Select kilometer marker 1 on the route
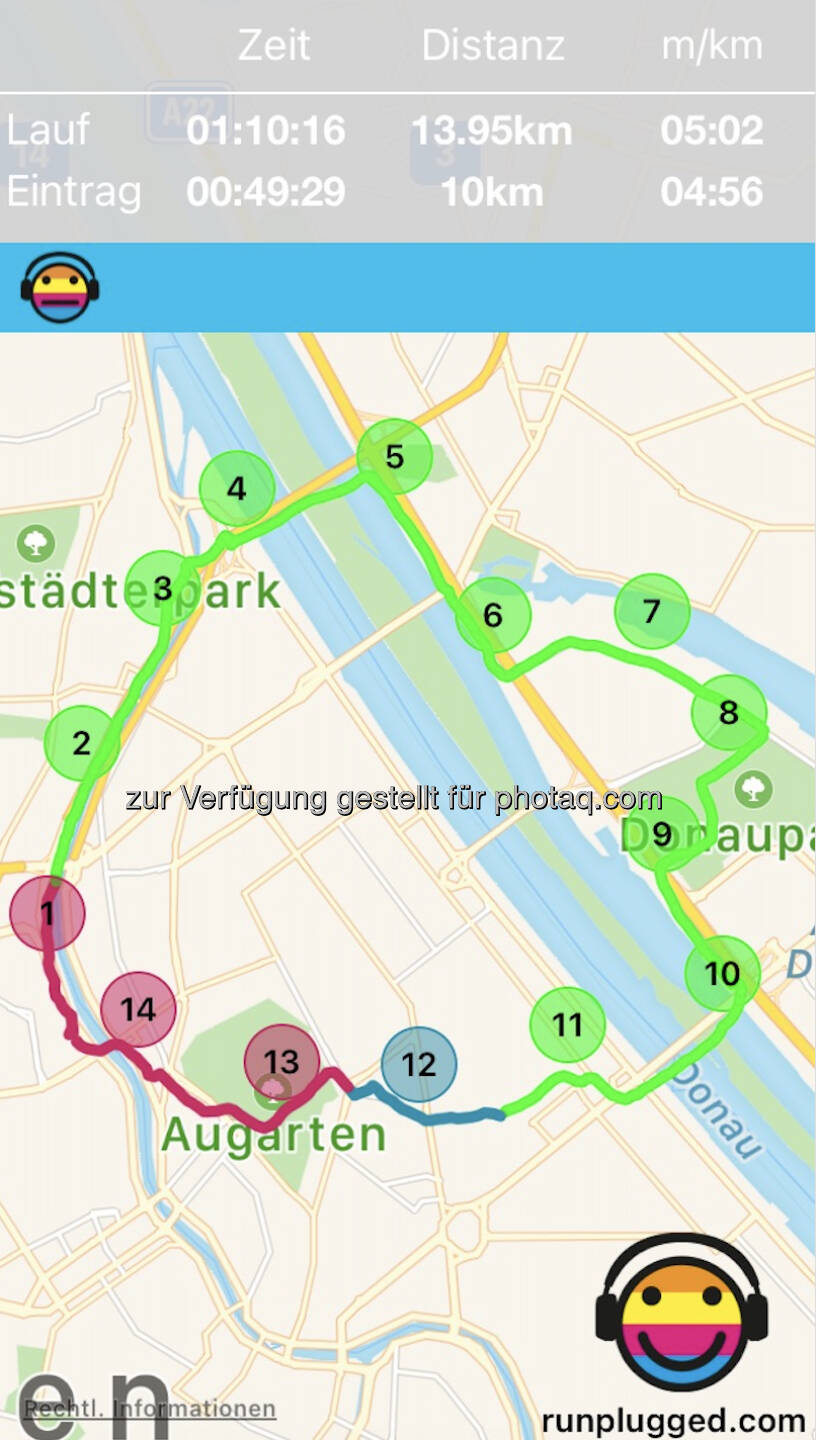The height and width of the screenshot is (1440, 816). [x=47, y=912]
